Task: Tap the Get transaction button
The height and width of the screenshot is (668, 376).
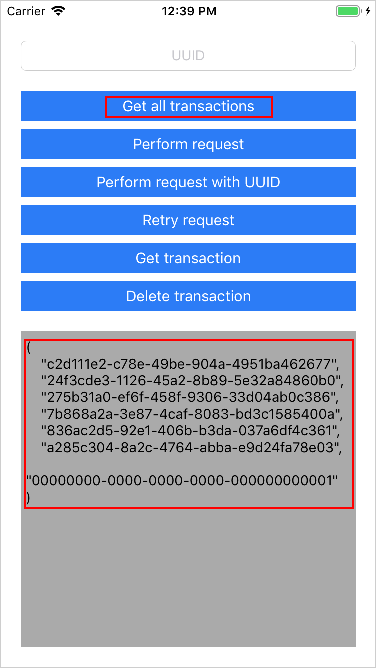Action: coord(188,258)
